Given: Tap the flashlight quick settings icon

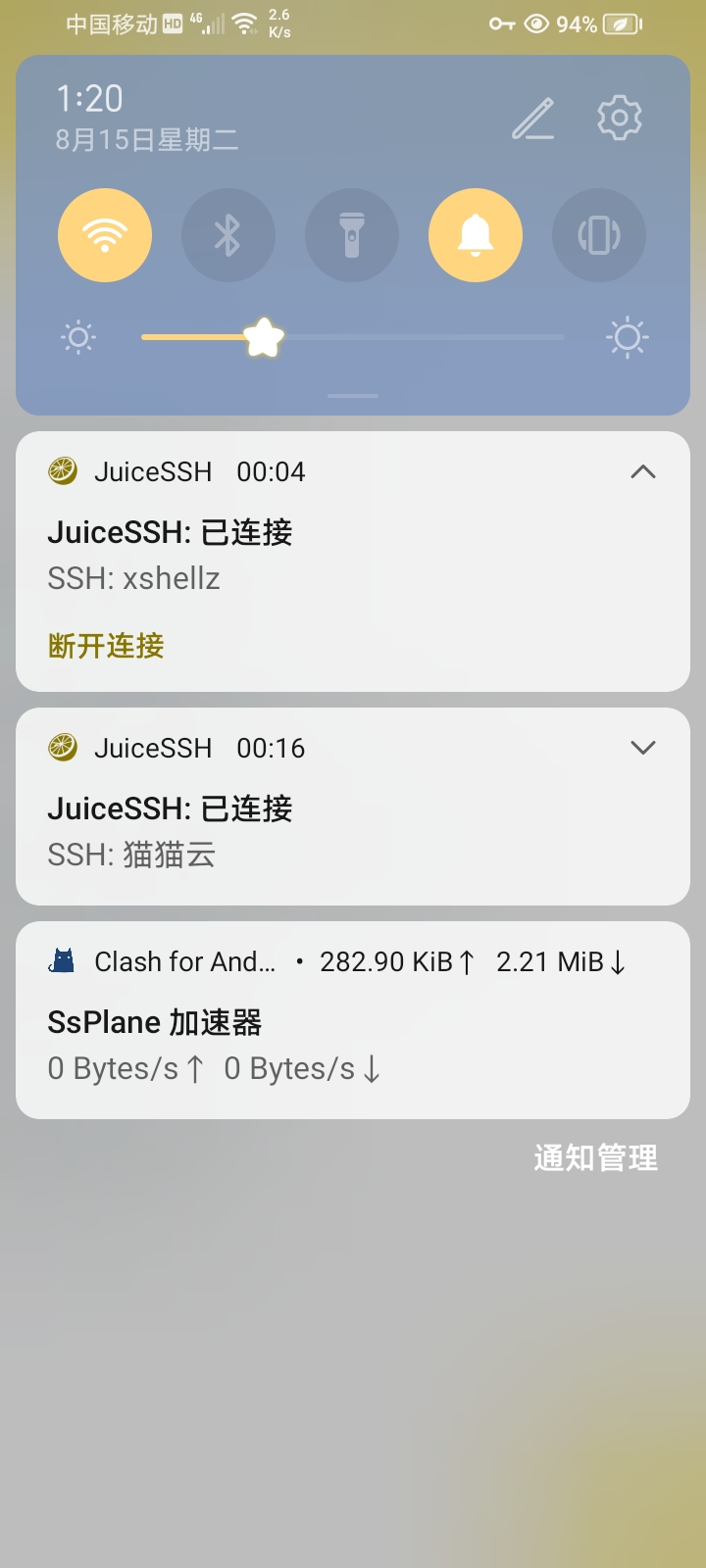Looking at the screenshot, I should point(352,235).
